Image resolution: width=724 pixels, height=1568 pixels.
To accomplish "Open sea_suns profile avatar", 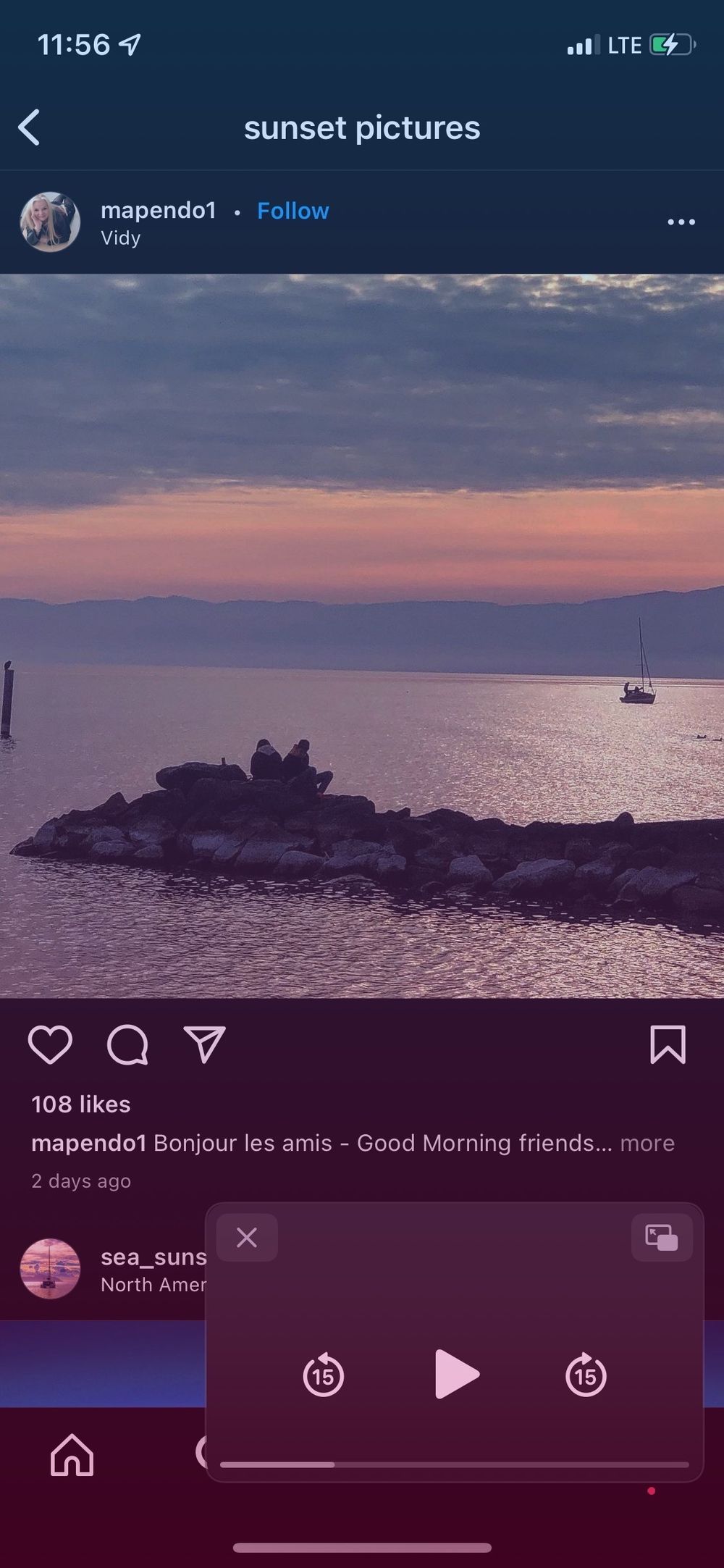I will (x=50, y=1268).
